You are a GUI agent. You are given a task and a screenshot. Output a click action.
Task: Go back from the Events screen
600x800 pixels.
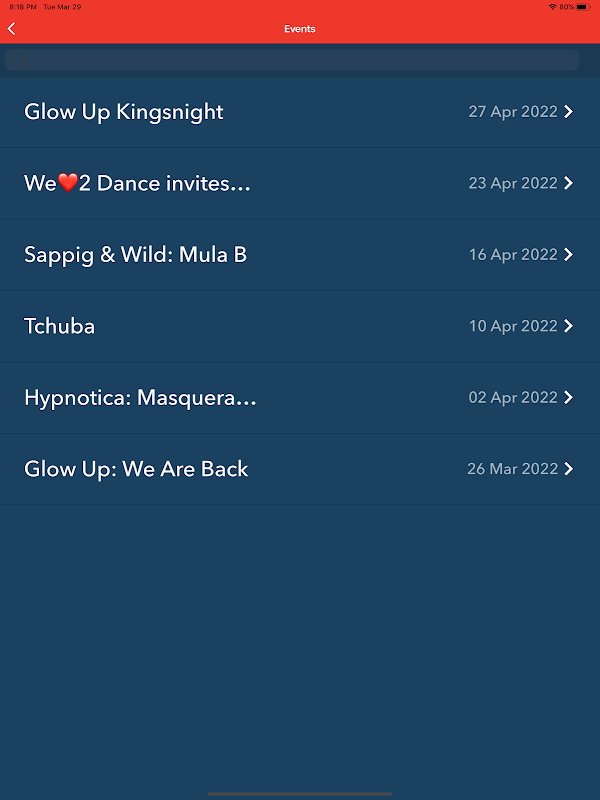pyautogui.click(x=11, y=29)
